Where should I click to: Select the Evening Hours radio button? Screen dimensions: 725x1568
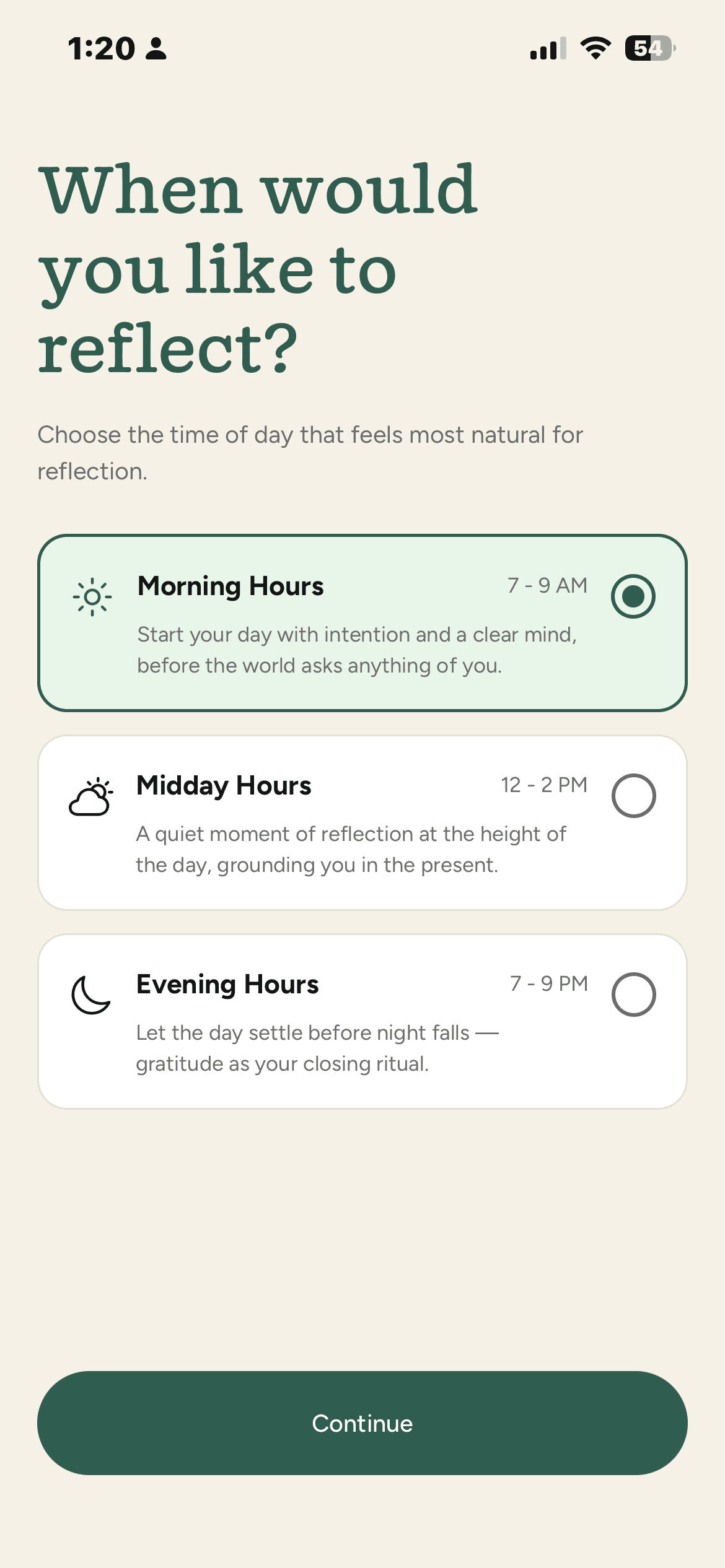635,995
